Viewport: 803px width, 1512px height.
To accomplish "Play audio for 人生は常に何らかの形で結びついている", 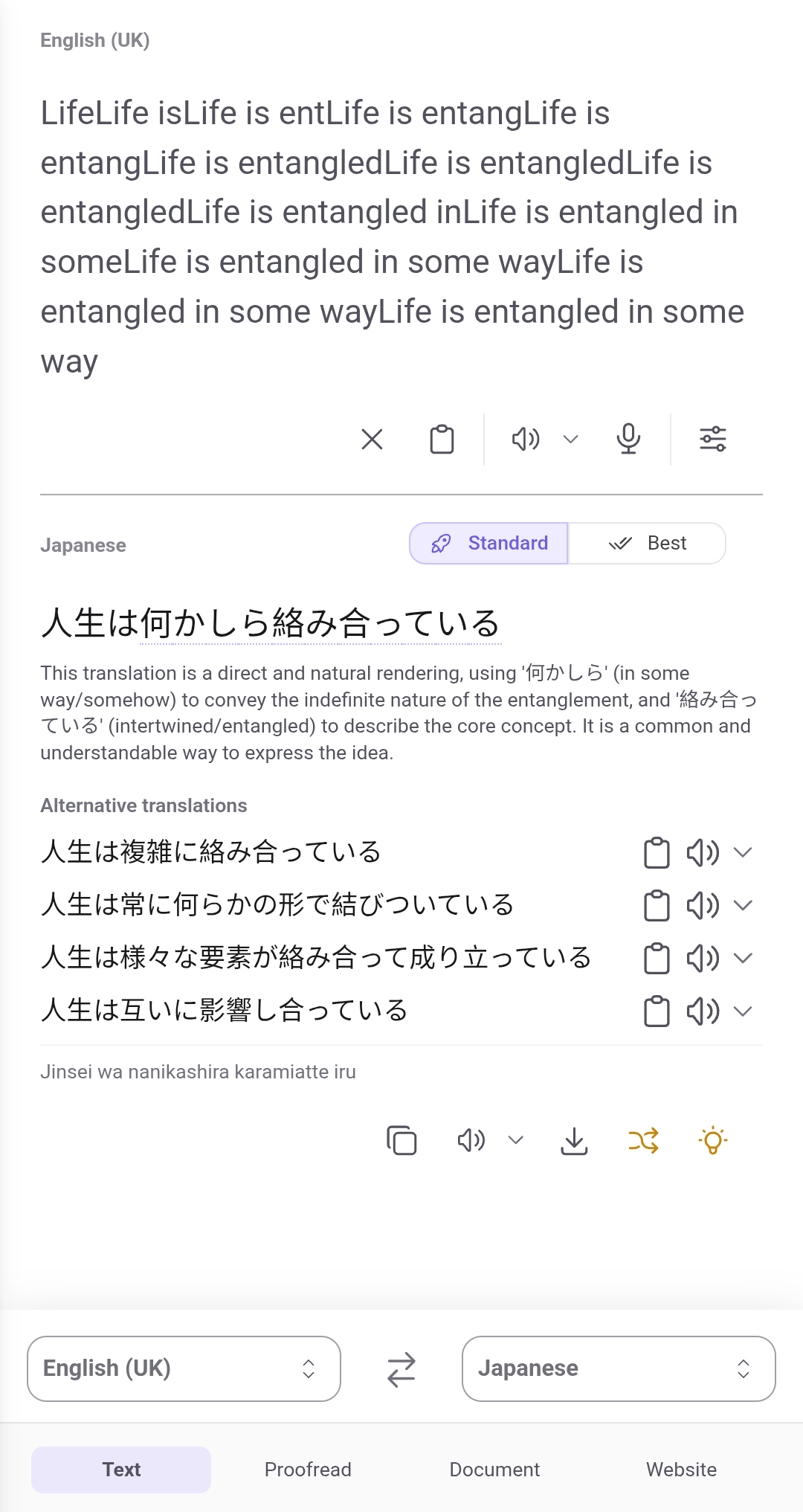I will pos(702,906).
